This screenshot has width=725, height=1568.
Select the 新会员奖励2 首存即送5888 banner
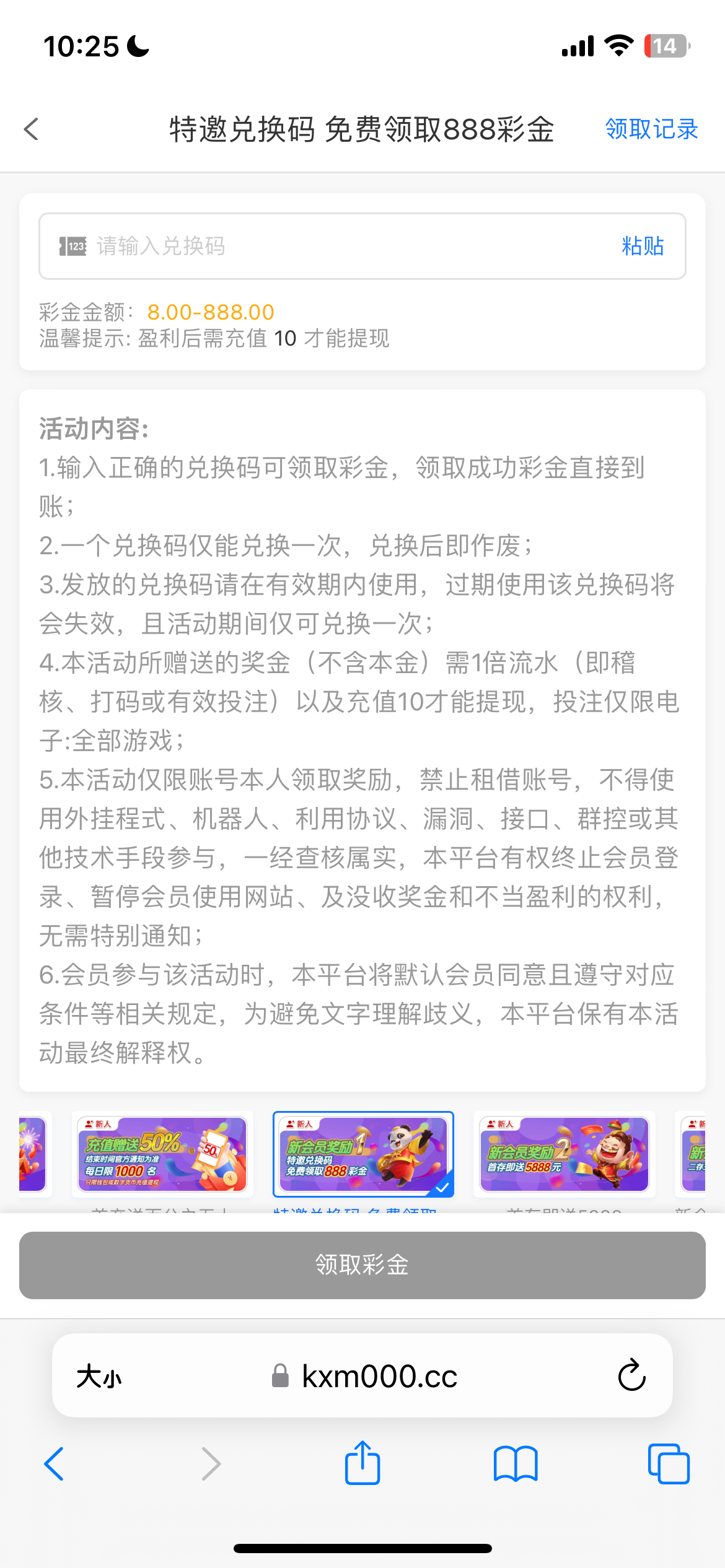pos(564,1154)
